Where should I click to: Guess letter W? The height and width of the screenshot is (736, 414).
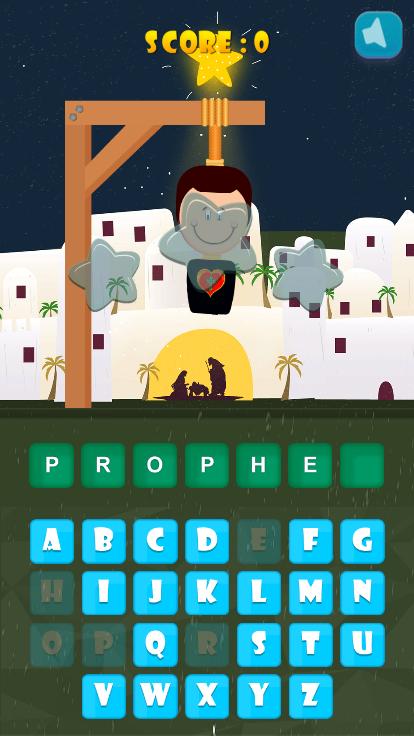coord(155,696)
